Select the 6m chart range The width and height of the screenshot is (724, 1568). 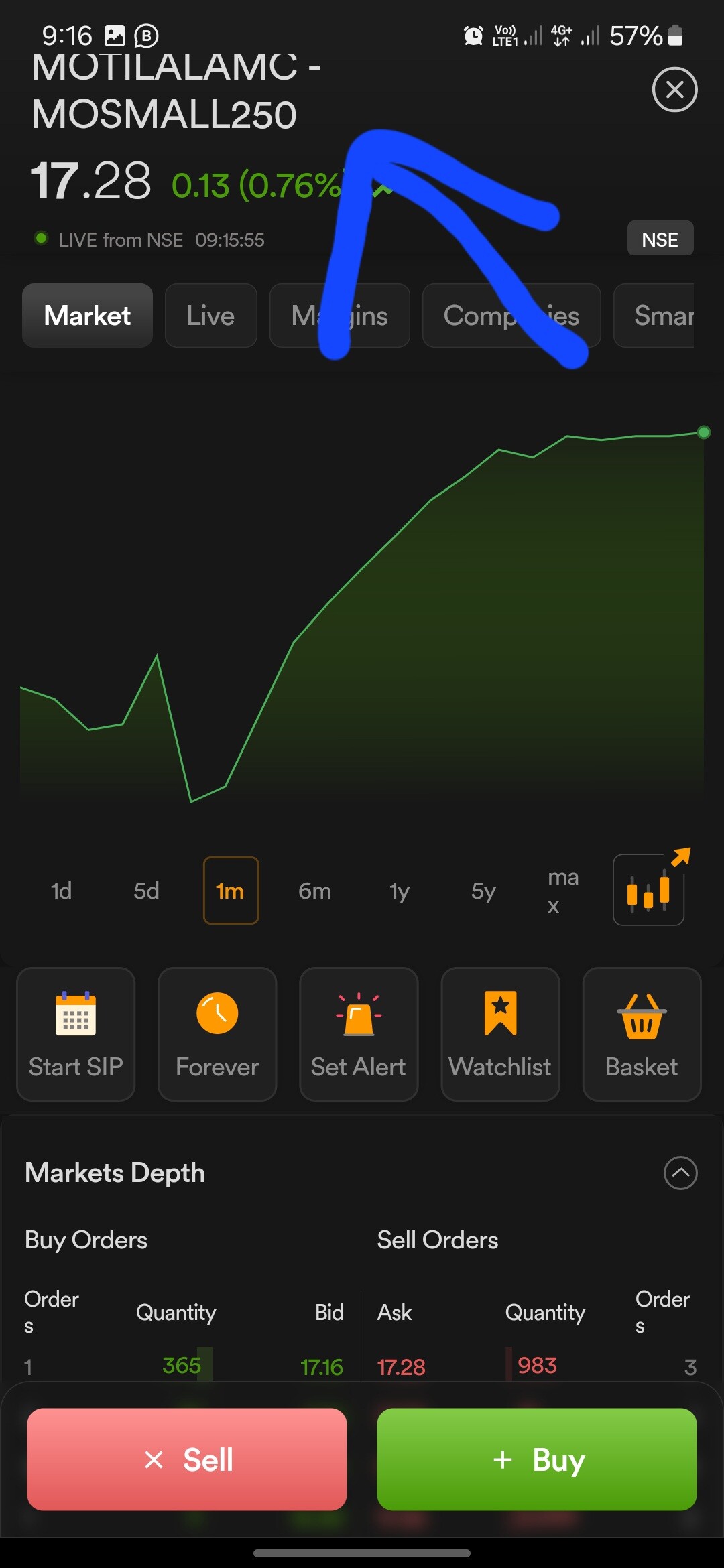(314, 891)
